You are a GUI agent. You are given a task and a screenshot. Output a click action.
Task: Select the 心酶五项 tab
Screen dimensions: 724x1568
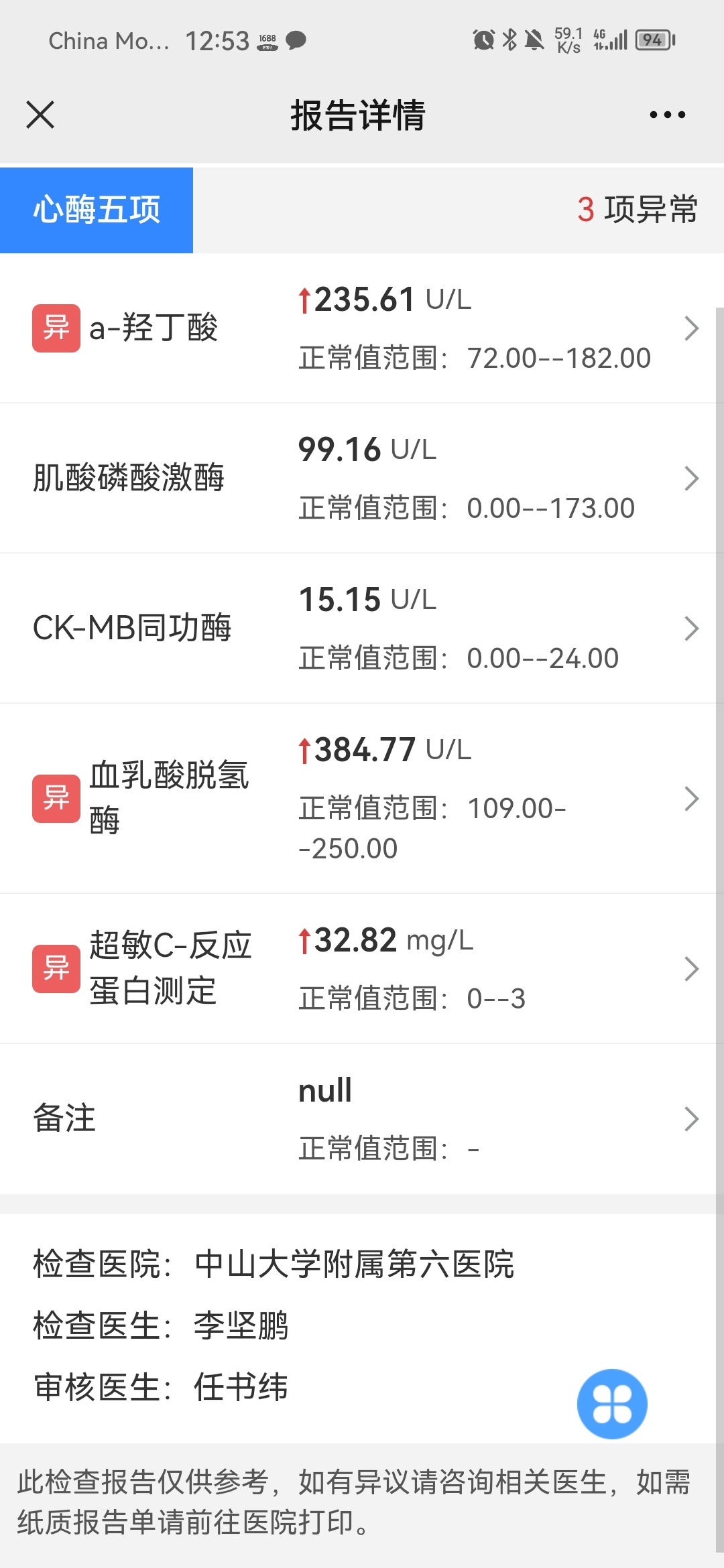click(x=97, y=210)
